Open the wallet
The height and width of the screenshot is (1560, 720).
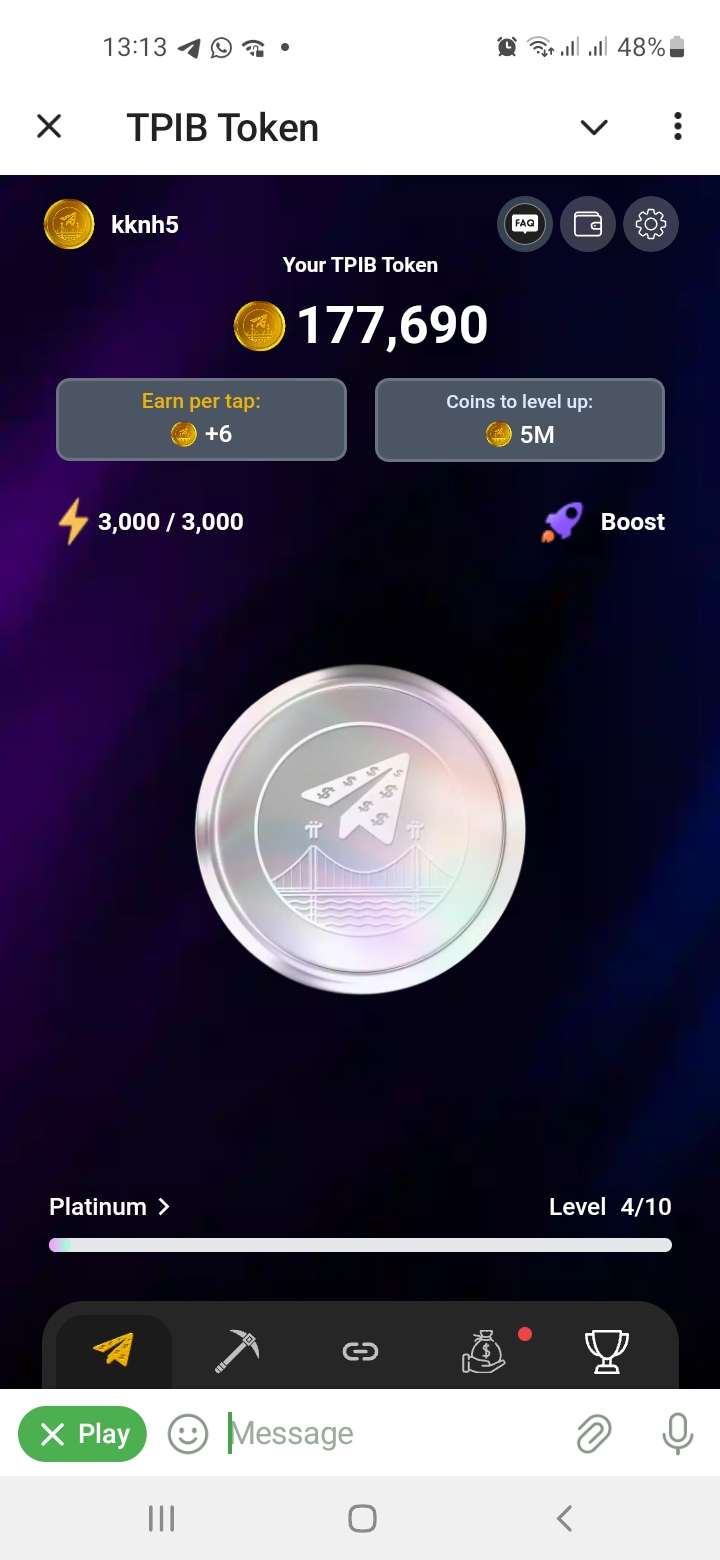tap(588, 224)
